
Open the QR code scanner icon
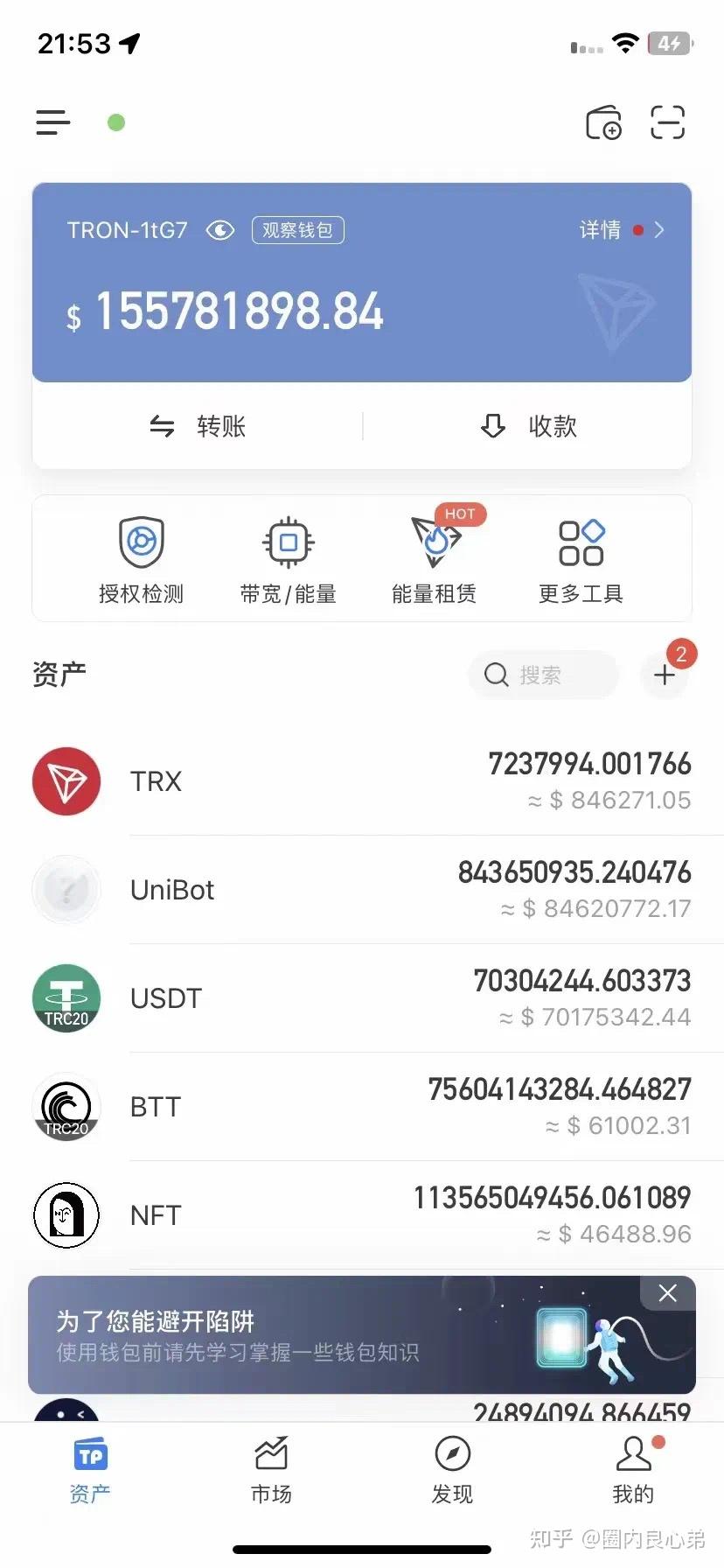[x=667, y=123]
